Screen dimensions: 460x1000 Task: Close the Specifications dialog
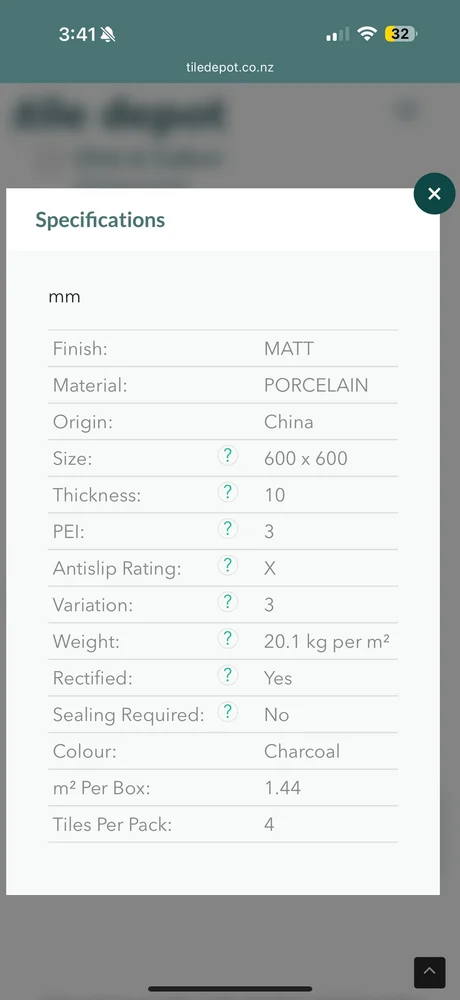point(434,193)
